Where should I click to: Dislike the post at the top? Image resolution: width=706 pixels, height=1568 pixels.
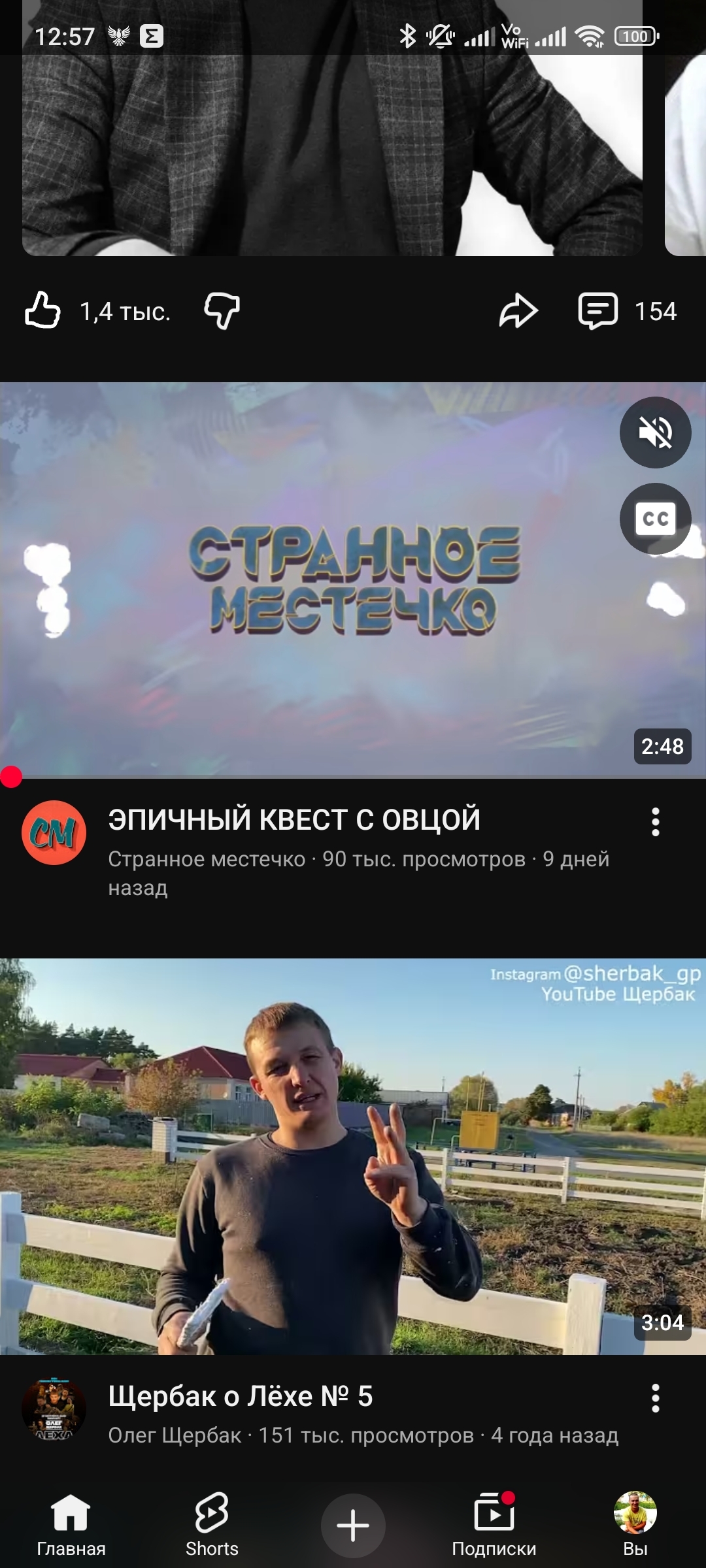(x=222, y=310)
